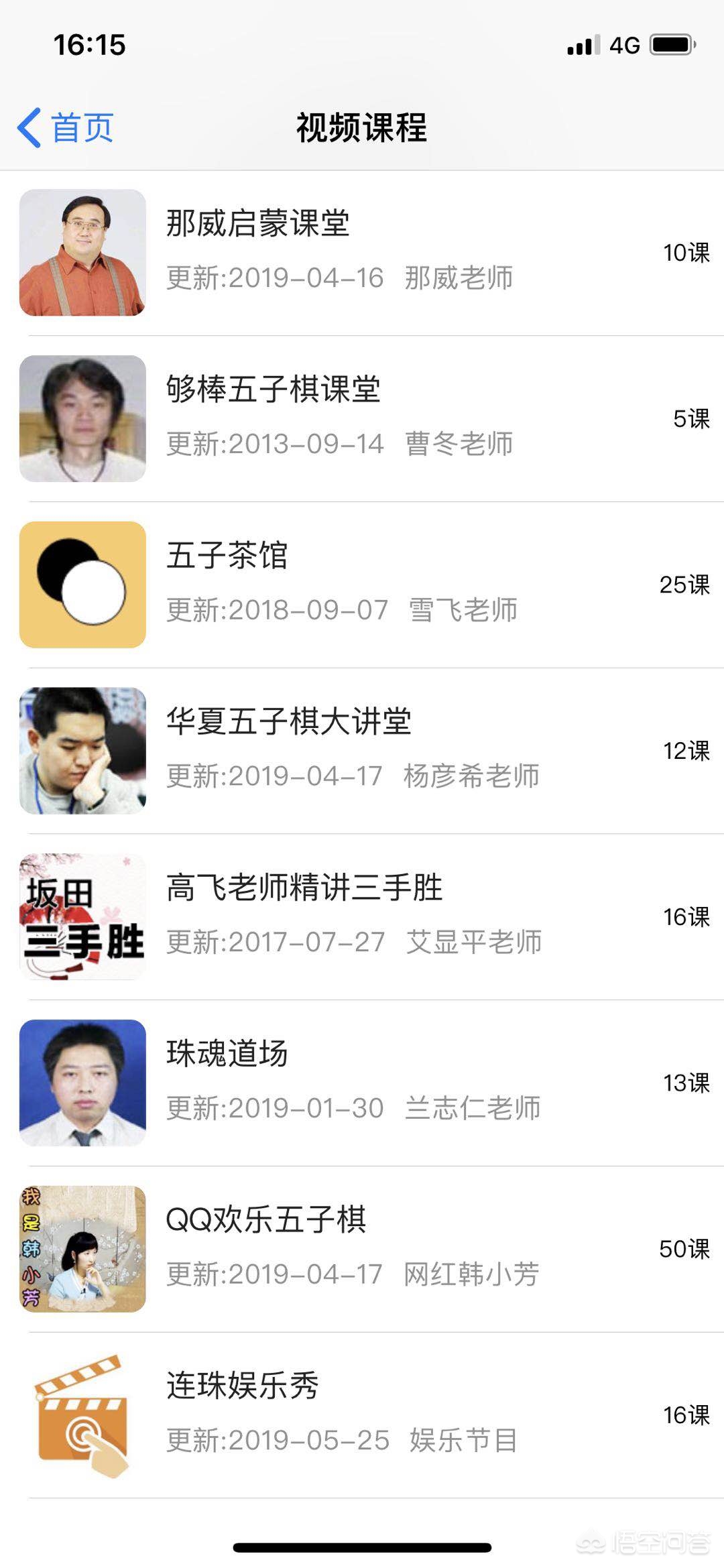This screenshot has width=724, height=1568.
Task: Open 高飞老师精讲三手胜 course
Action: [304, 888]
